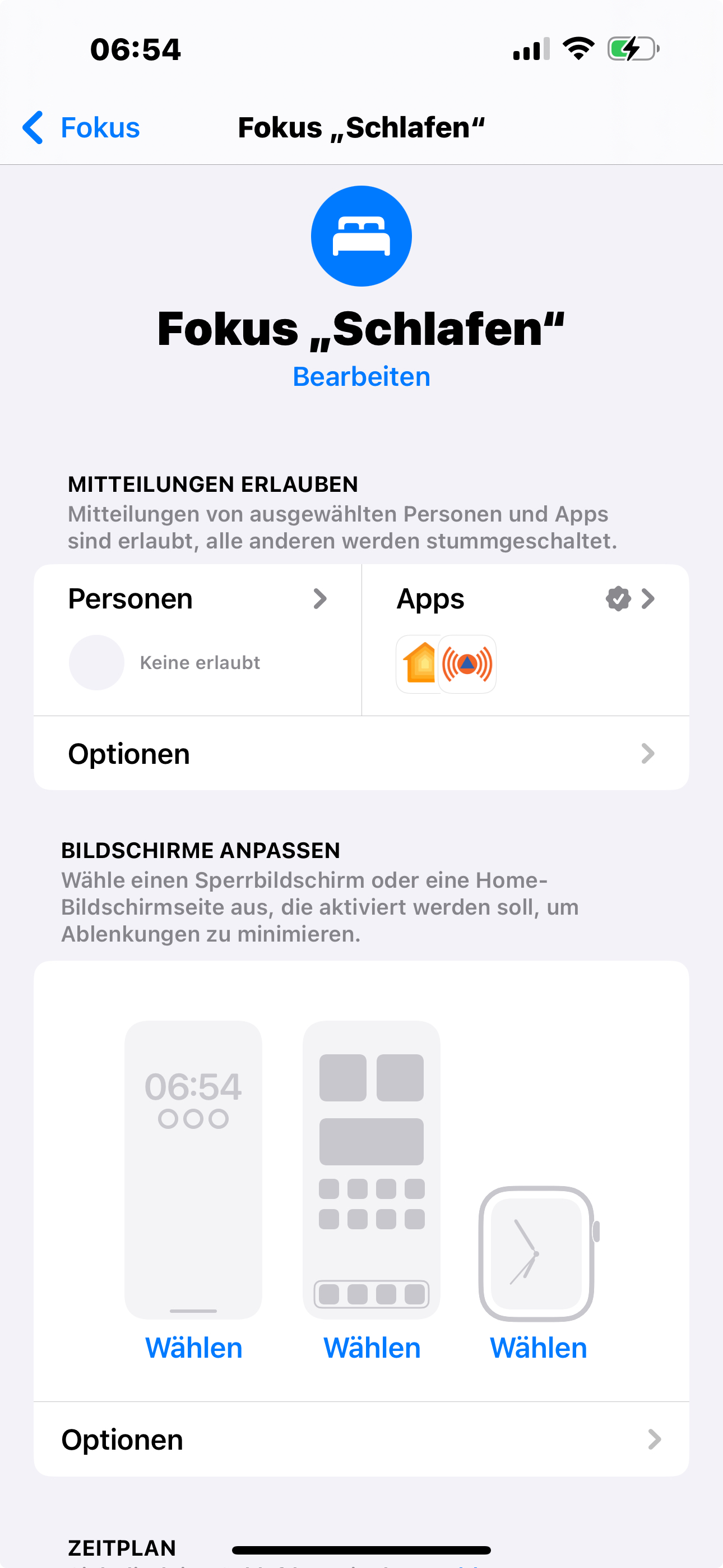Choose a home screen page via Wählen

pyautogui.click(x=372, y=1348)
